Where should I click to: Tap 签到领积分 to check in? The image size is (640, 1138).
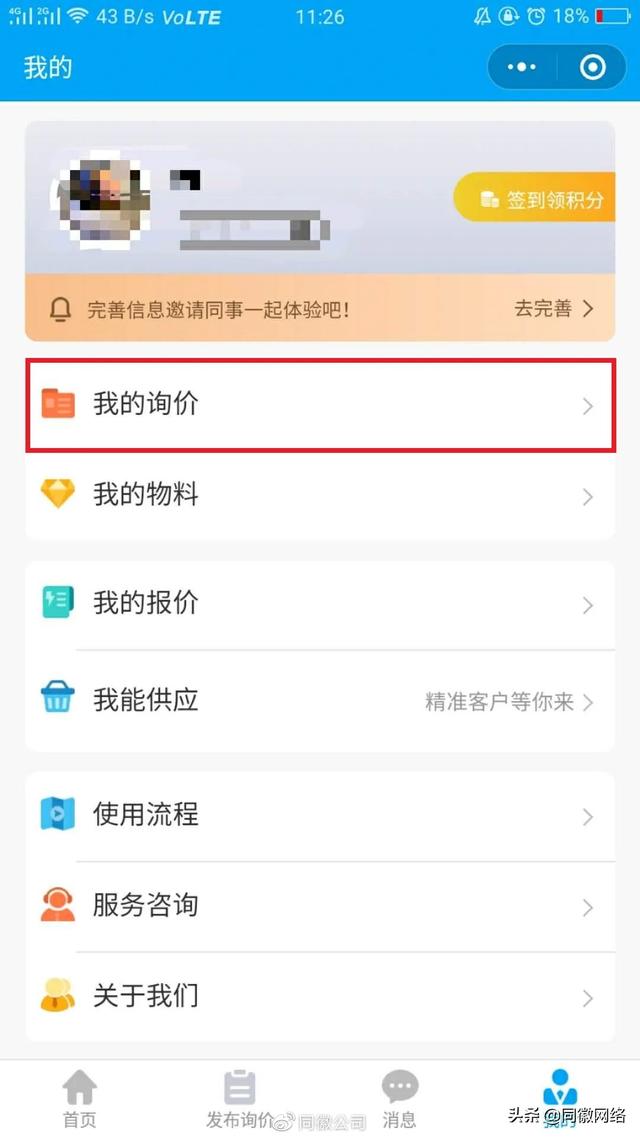tap(534, 197)
